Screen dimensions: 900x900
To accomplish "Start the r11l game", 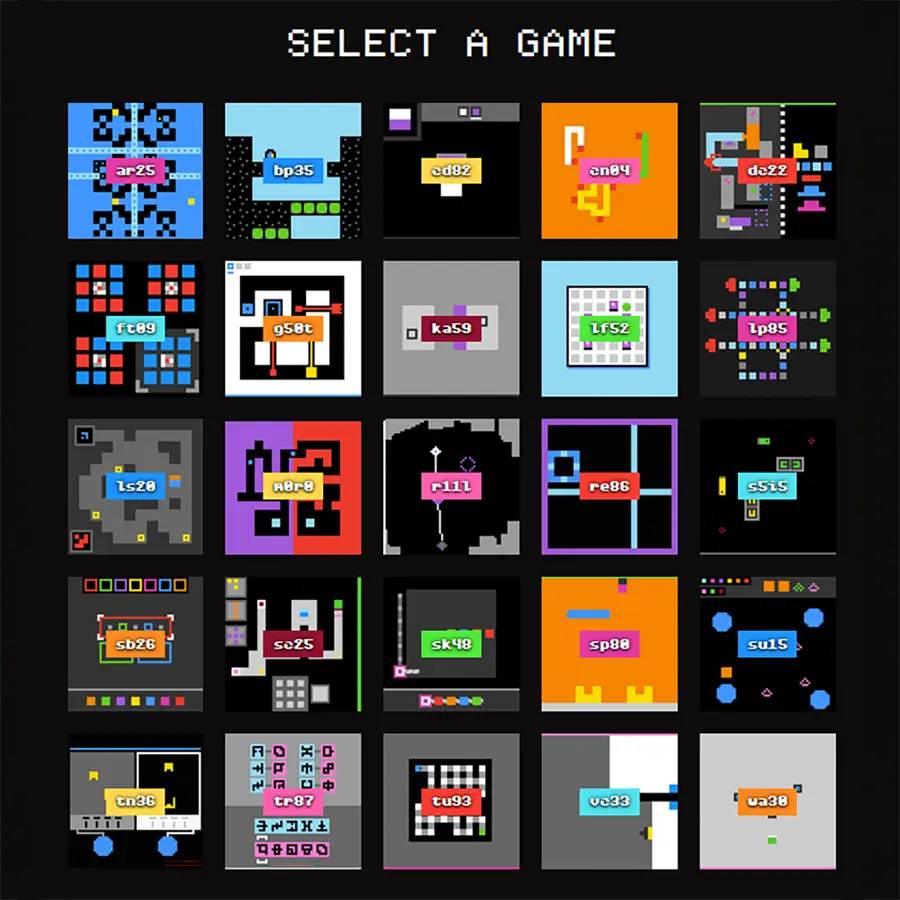I will [451, 486].
